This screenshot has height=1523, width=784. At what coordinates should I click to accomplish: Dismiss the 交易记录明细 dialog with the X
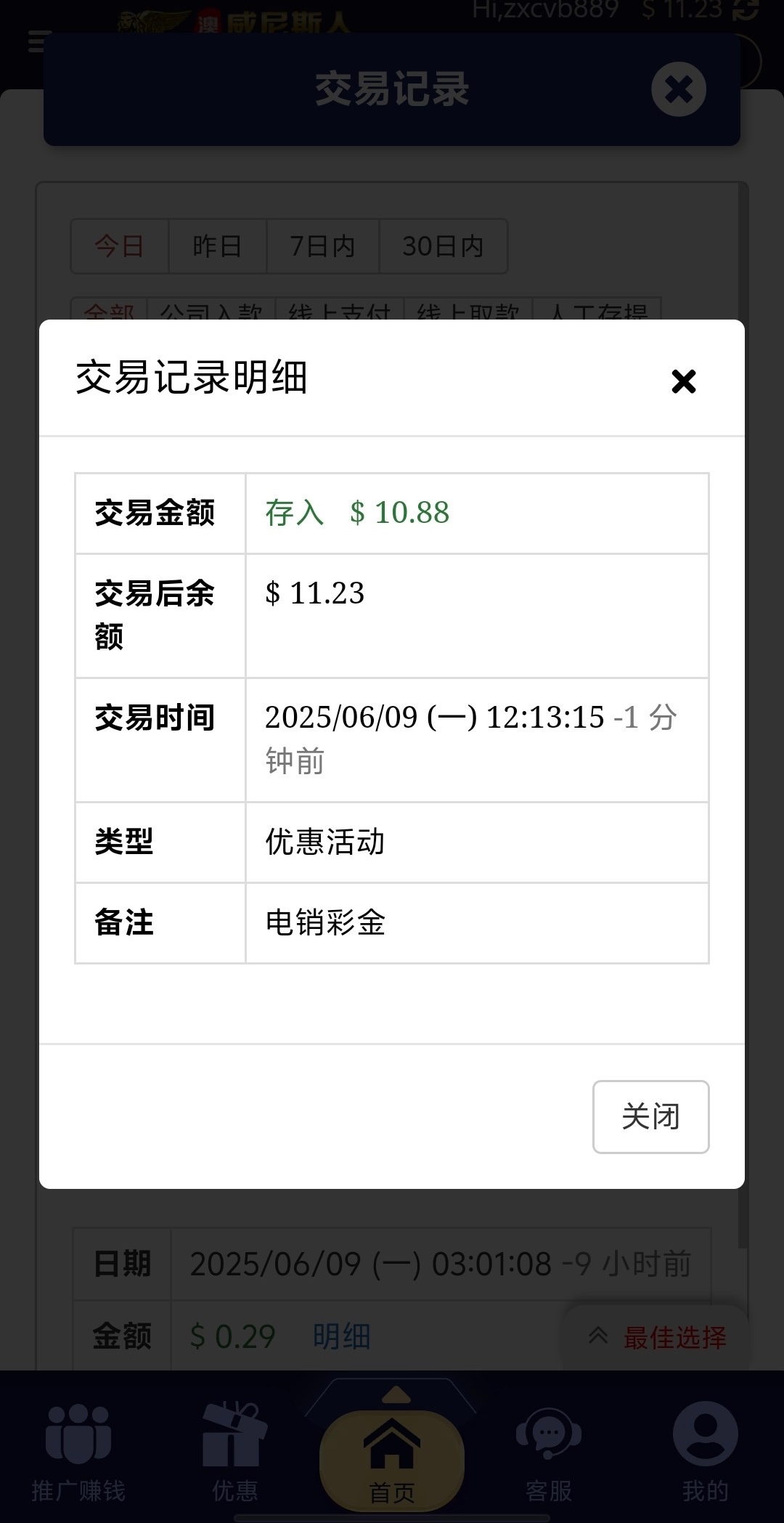(x=683, y=381)
